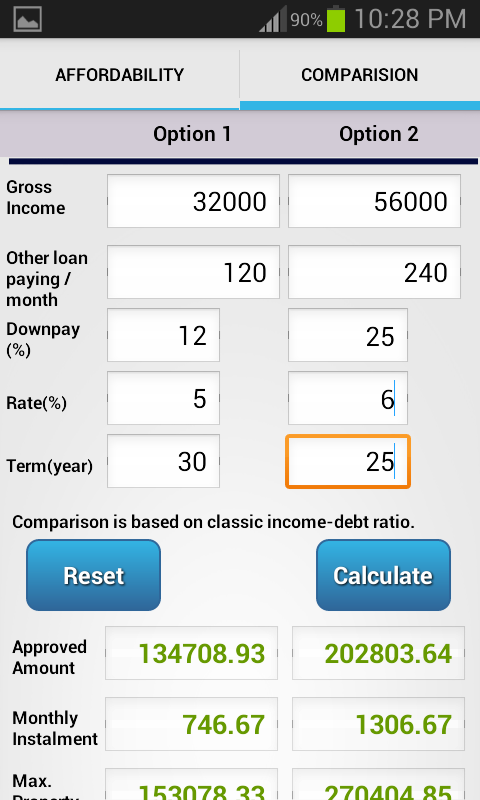Focus Option 2 Term year field
The image size is (480, 800).
pos(348,462)
